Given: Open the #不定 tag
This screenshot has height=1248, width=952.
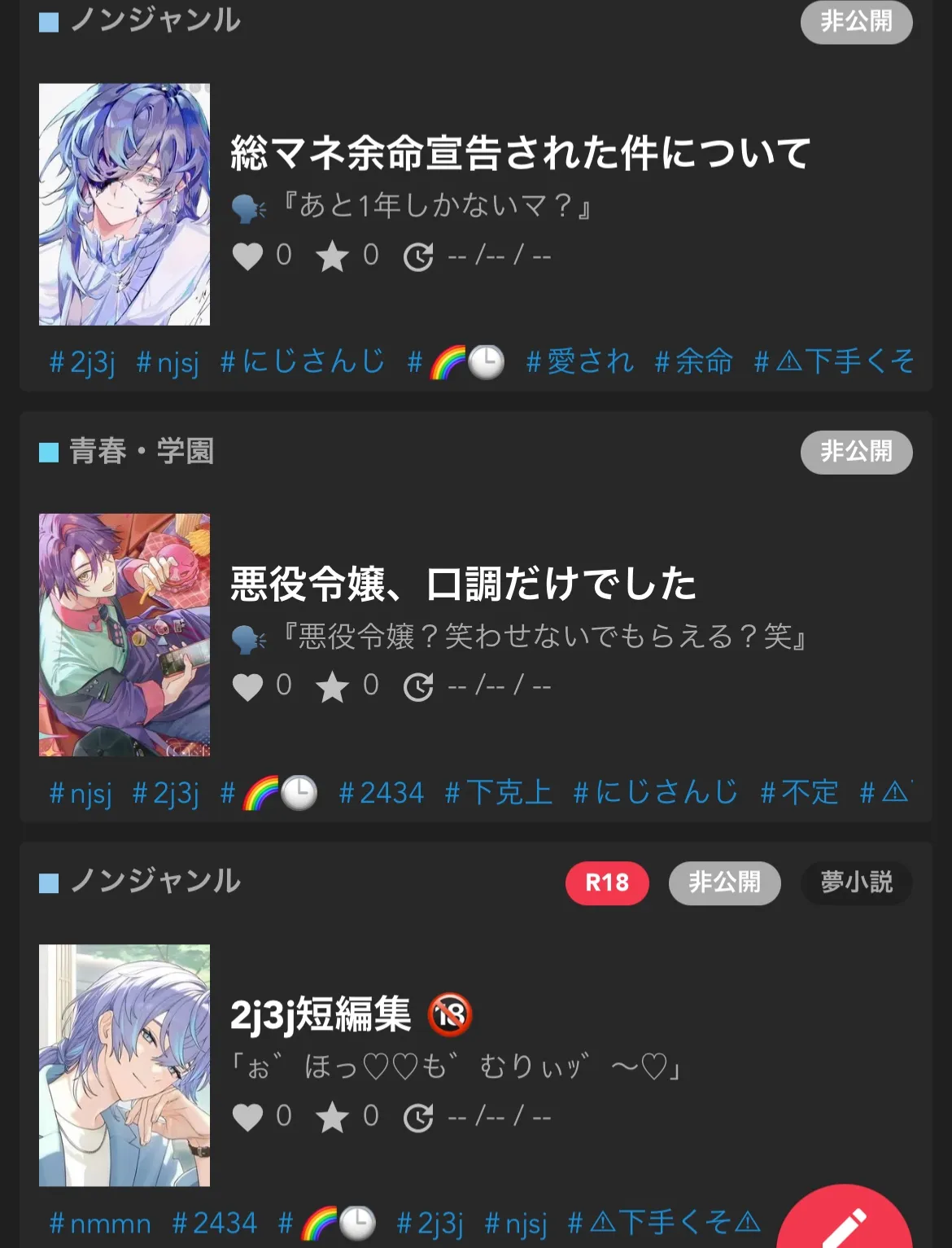Looking at the screenshot, I should (x=799, y=792).
